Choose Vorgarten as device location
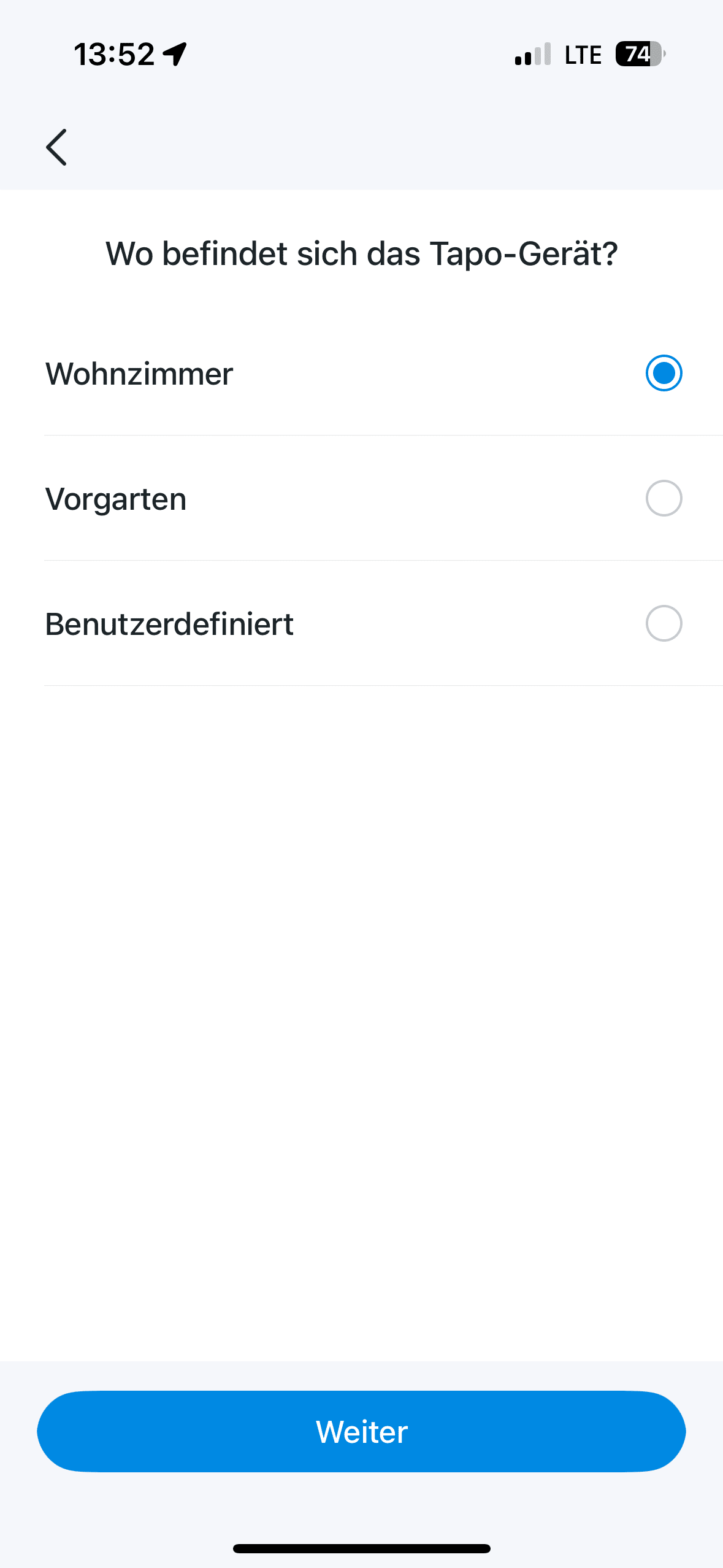This screenshot has height=1568, width=723. [664, 498]
